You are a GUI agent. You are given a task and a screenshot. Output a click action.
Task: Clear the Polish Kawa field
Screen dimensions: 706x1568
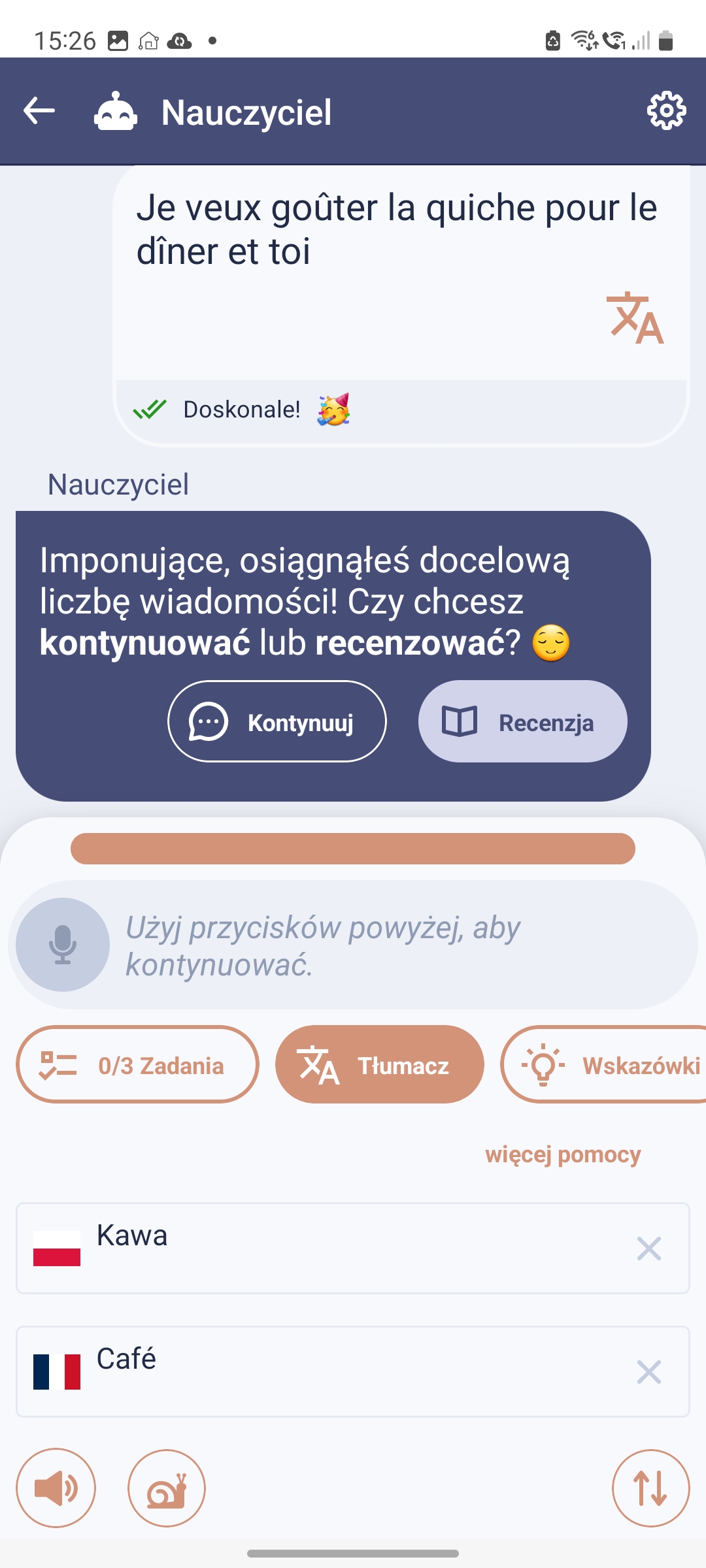point(648,1249)
